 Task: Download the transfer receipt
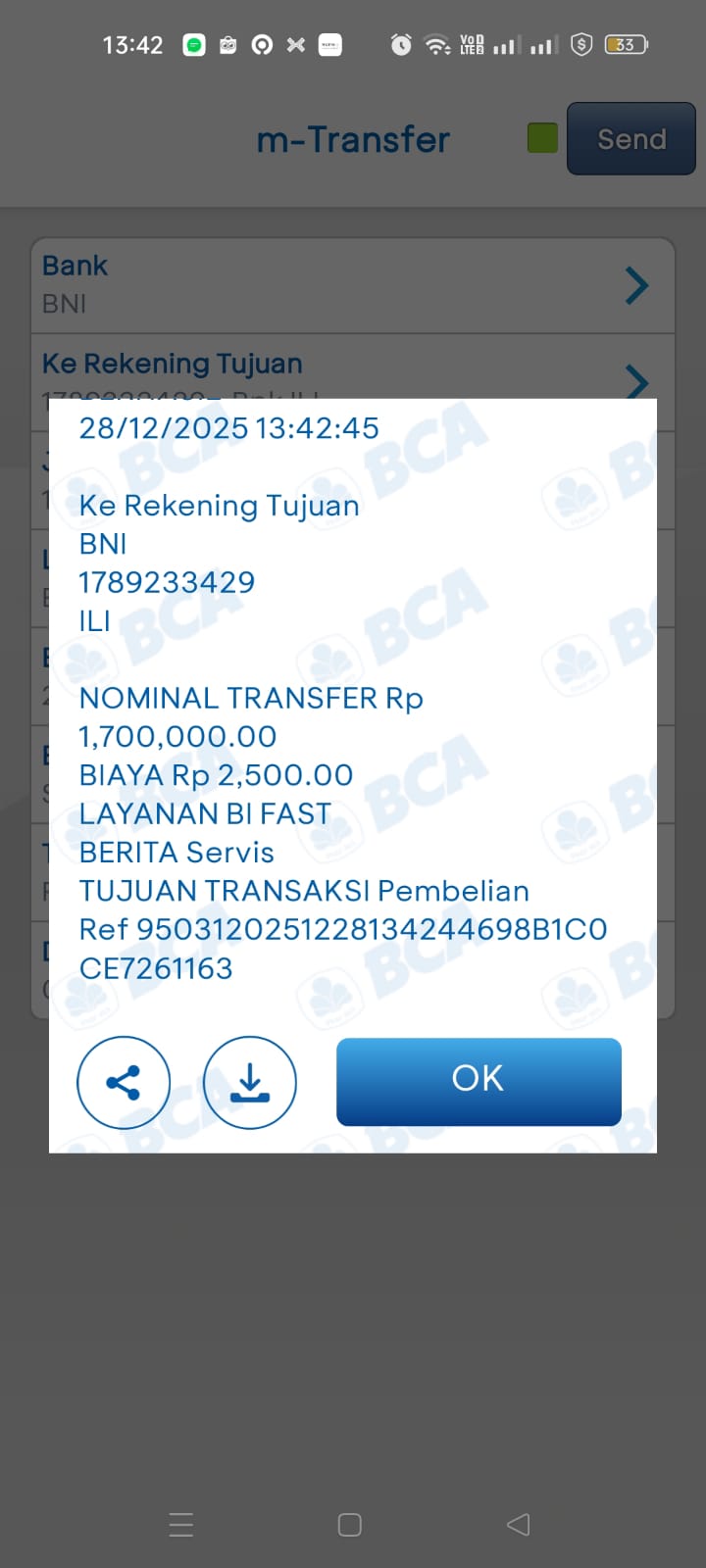[250, 1083]
